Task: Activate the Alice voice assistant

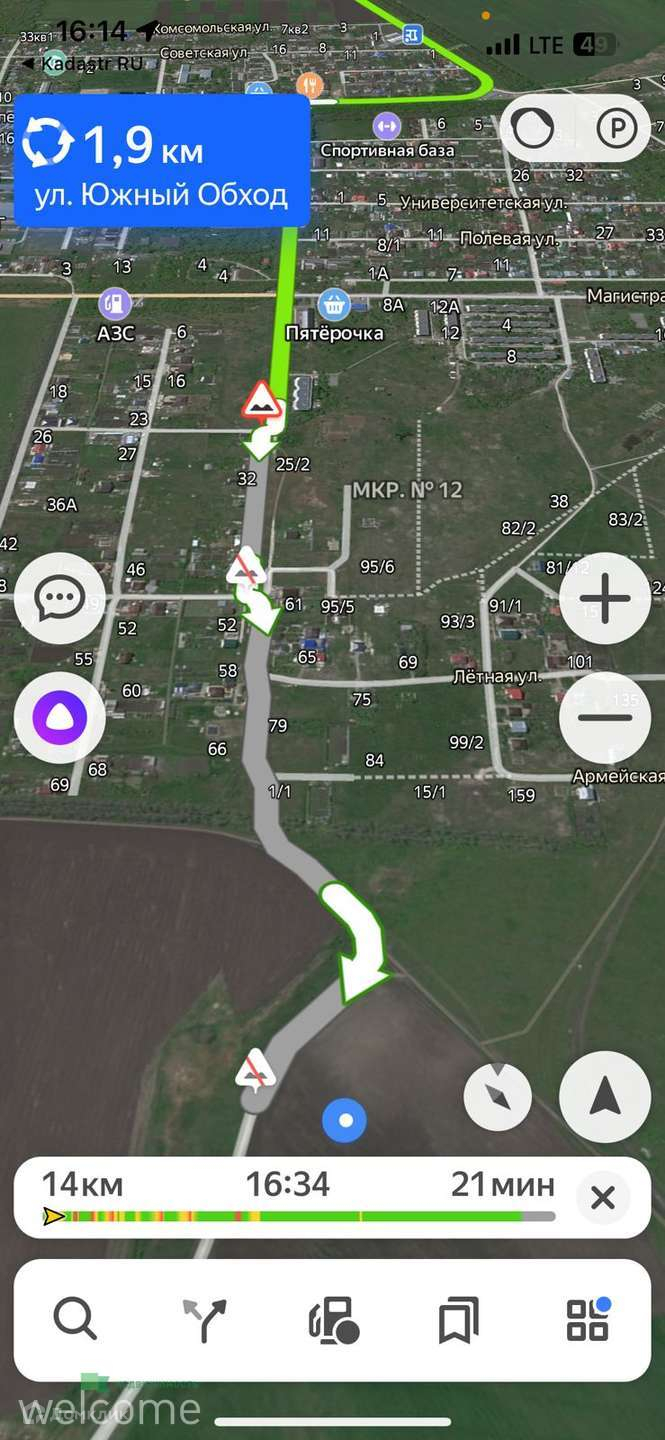Action: [x=59, y=717]
